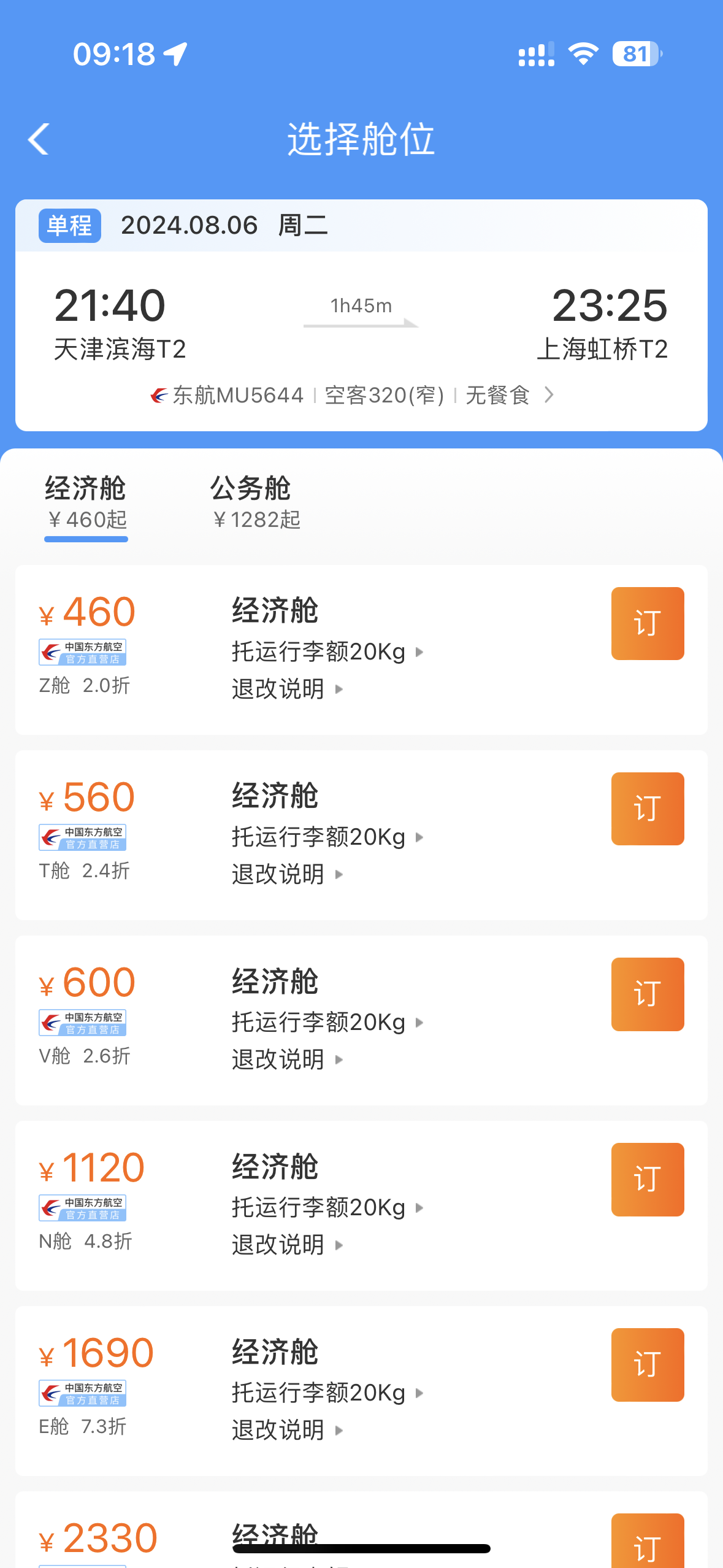Read 退改说明 for the ¥1690 fare
This screenshot has height=1568, width=723.
point(286,1430)
